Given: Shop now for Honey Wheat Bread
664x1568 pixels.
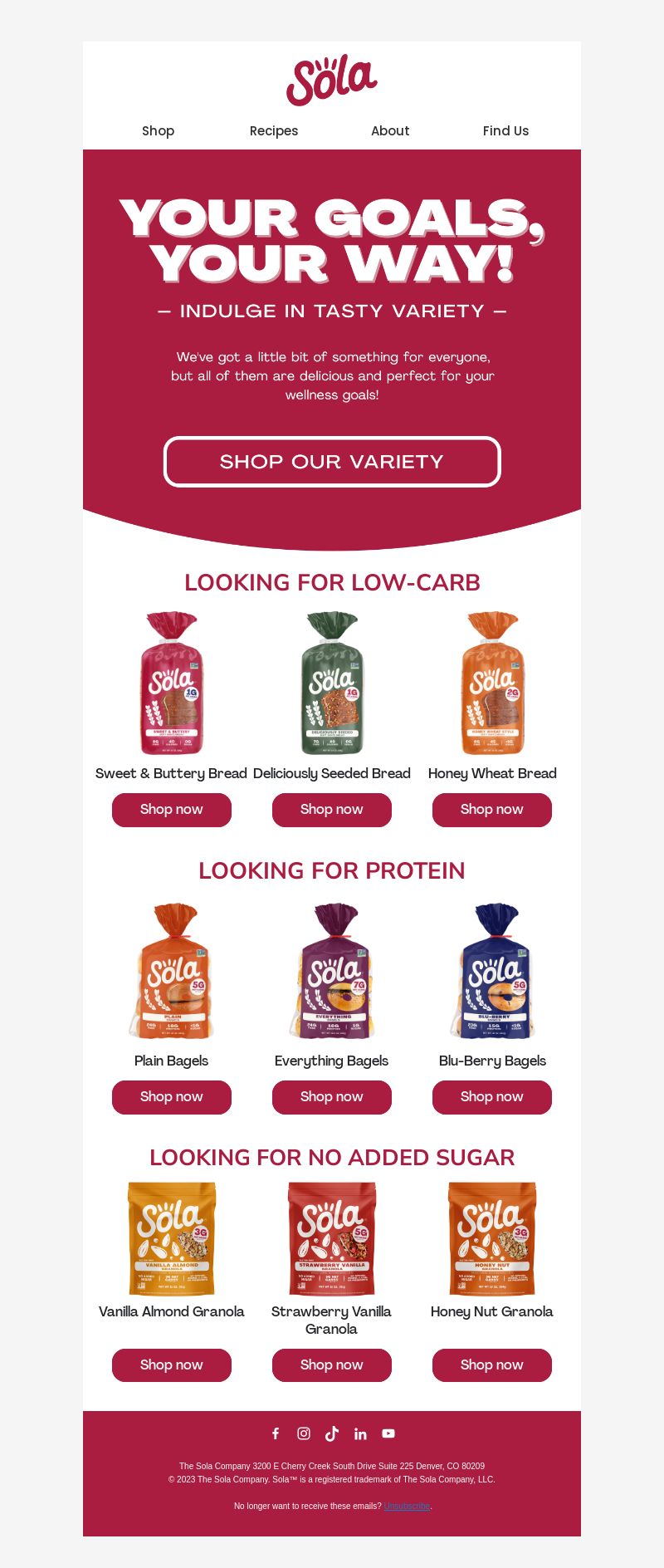Looking at the screenshot, I should (492, 810).
